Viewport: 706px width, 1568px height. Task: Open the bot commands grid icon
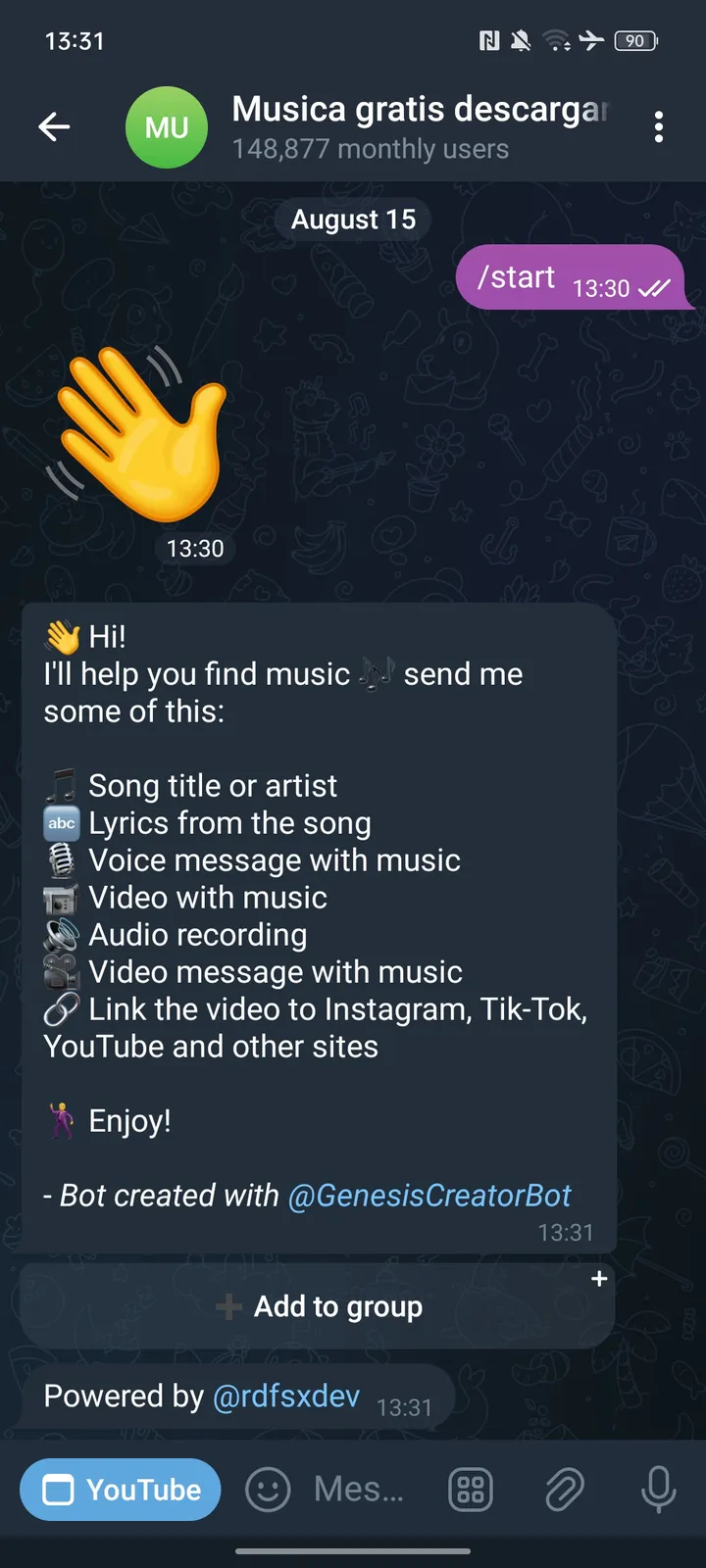[x=470, y=1489]
